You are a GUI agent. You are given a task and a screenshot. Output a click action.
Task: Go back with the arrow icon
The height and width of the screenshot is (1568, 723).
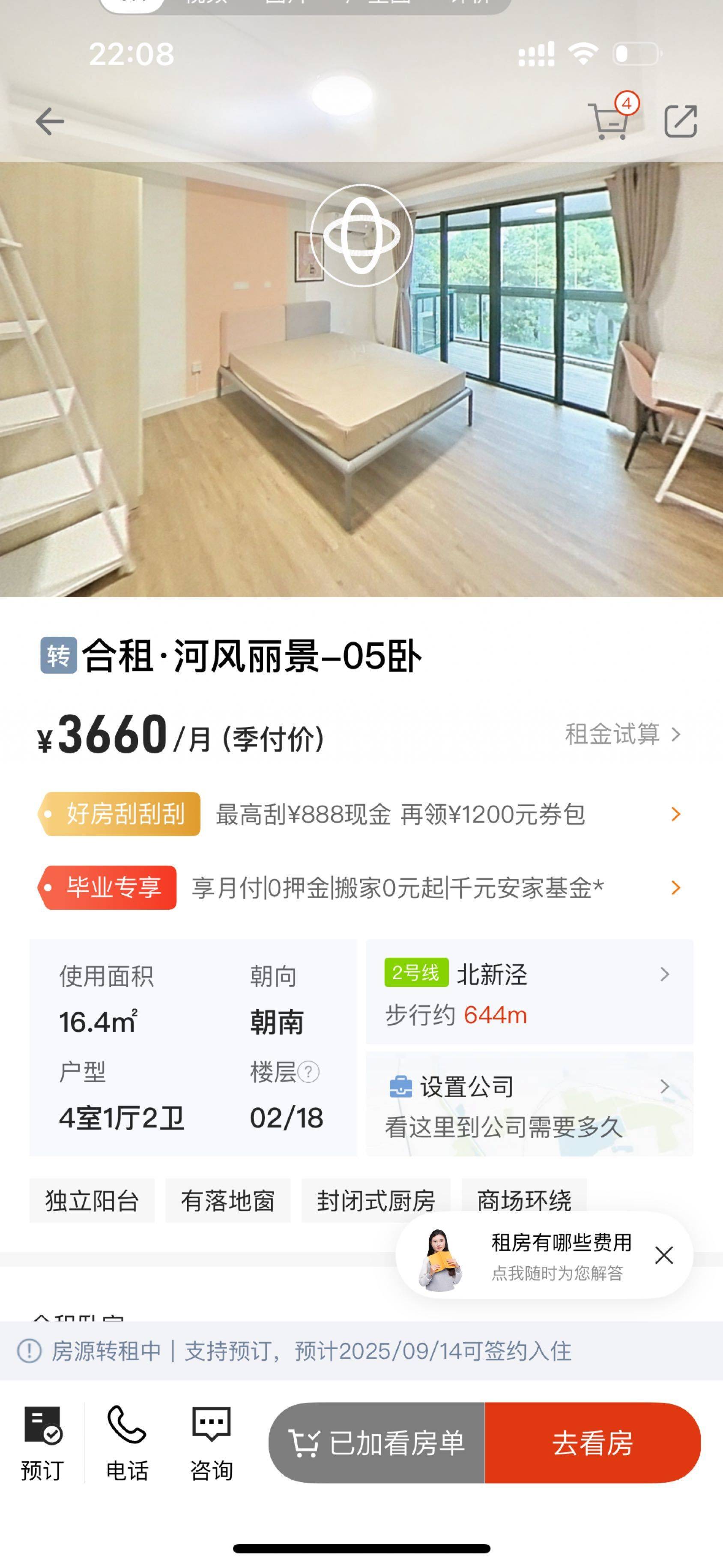pyautogui.click(x=50, y=121)
